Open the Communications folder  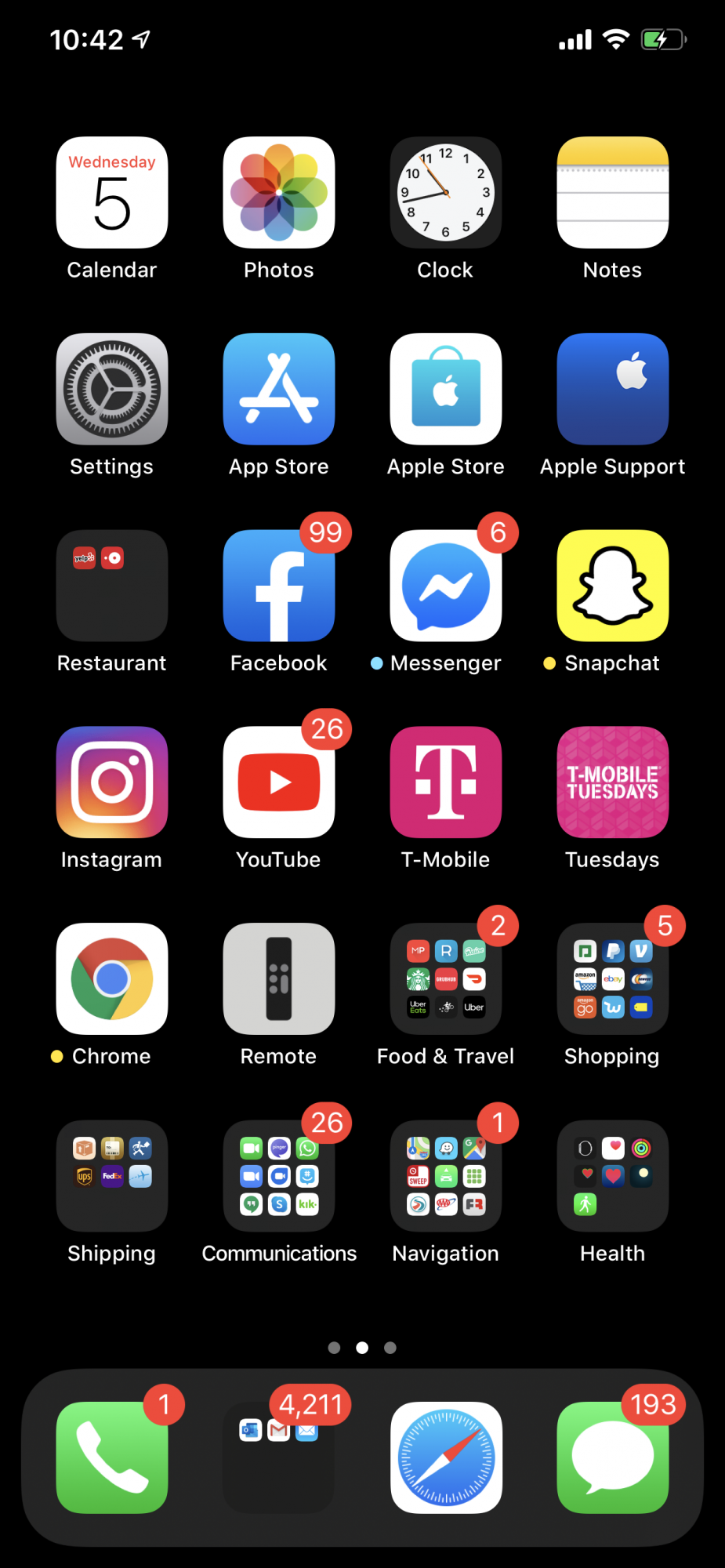[279, 1176]
